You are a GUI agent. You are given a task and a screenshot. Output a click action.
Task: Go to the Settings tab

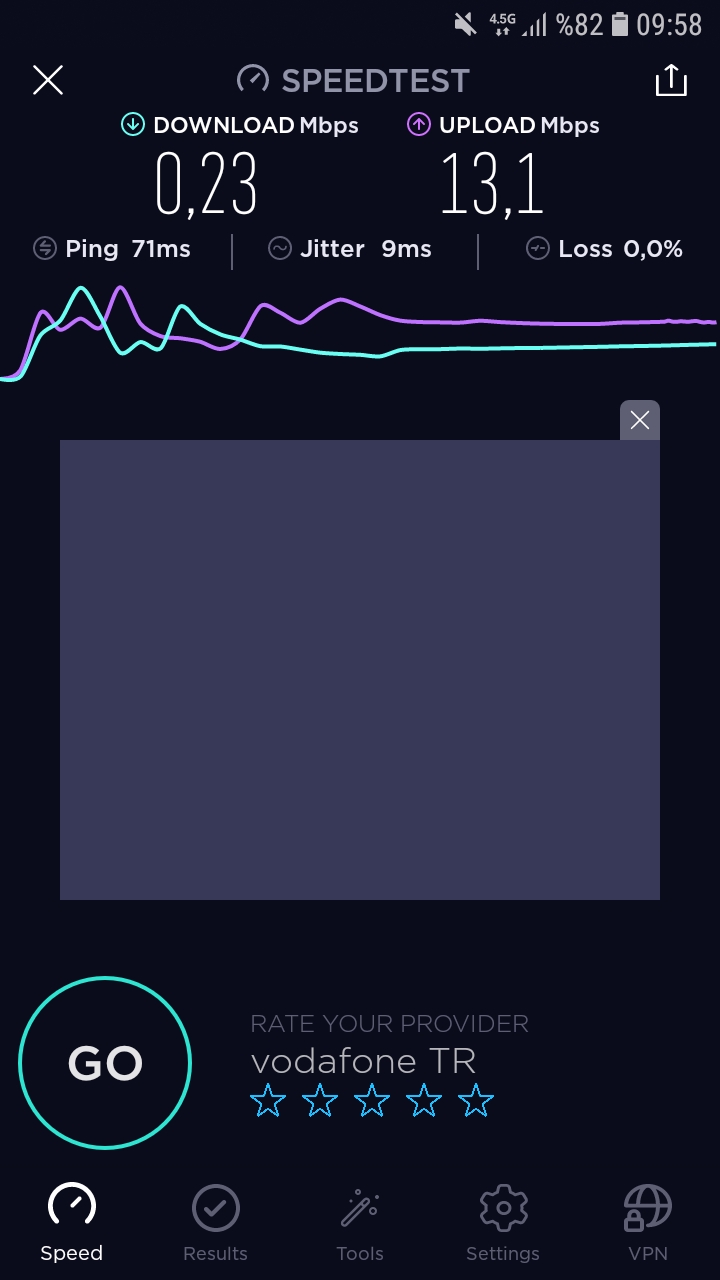pyautogui.click(x=503, y=1222)
